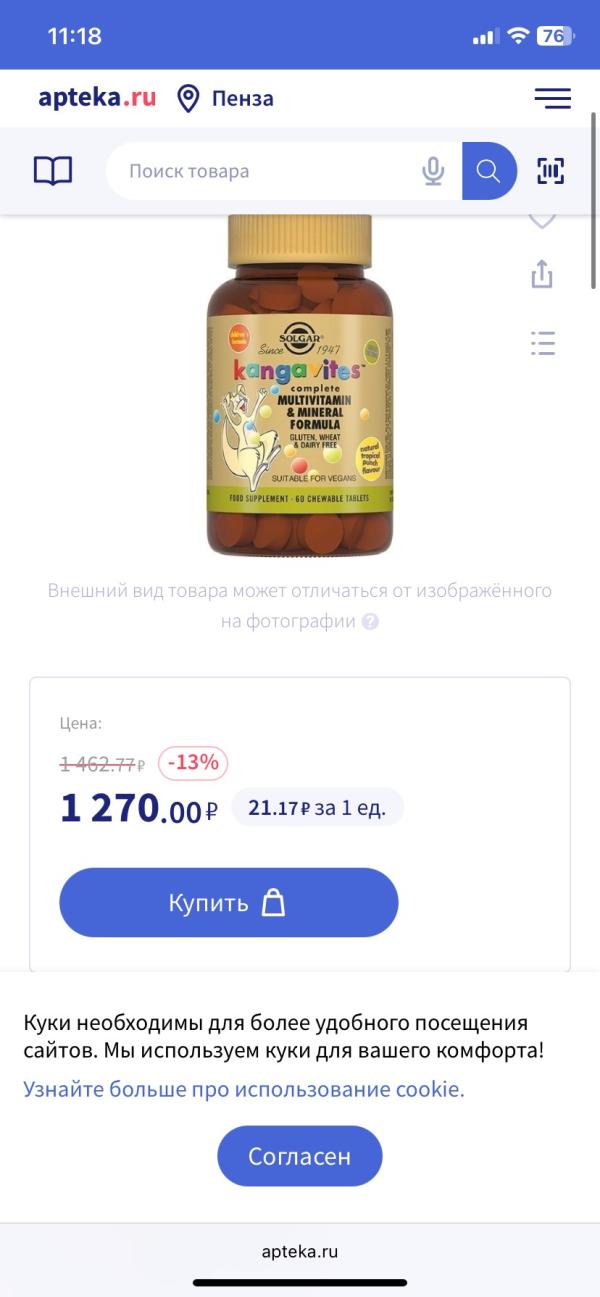Start voice search with the microphone
Screen dimensions: 600x1297
(x=433, y=171)
